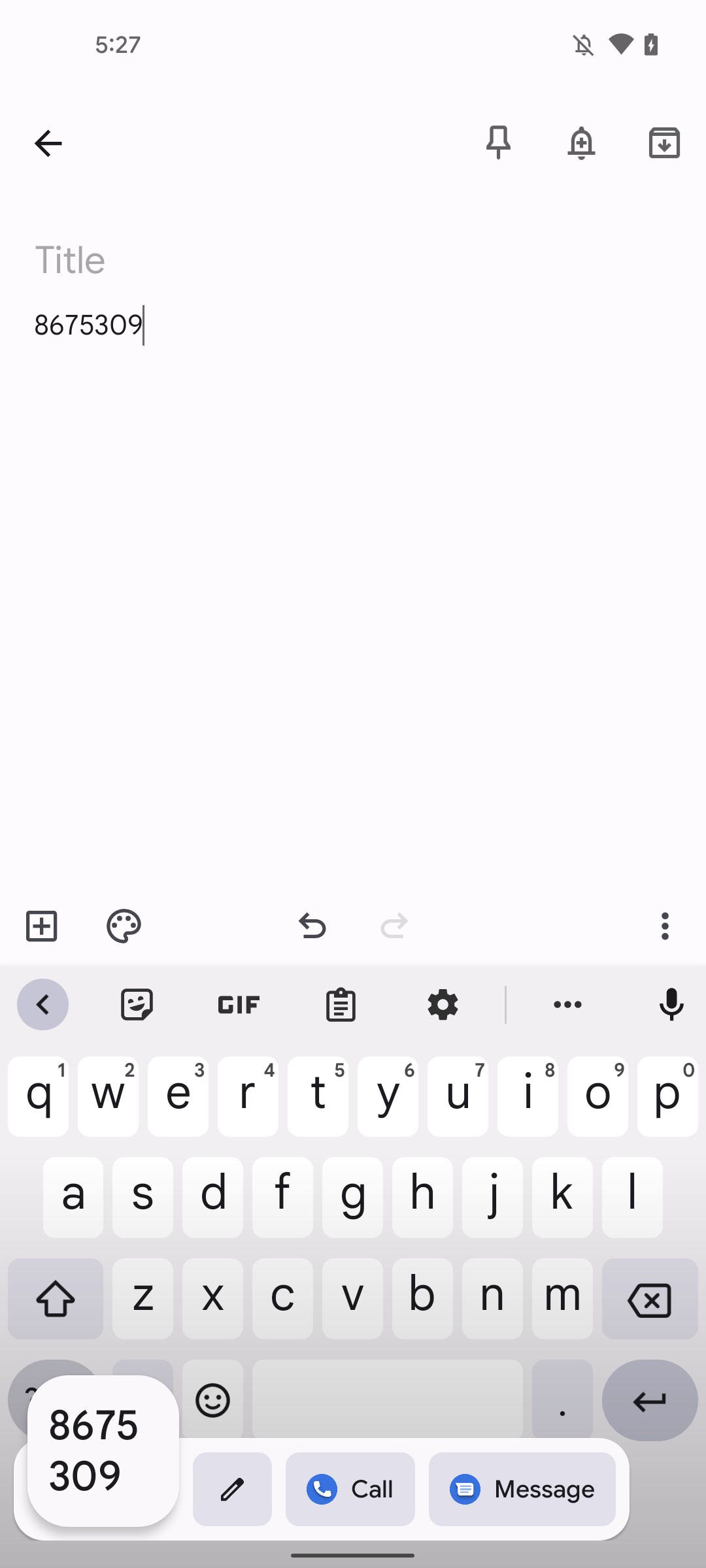Open the color palette options
Viewport: 706px width, 1568px height.
point(124,926)
